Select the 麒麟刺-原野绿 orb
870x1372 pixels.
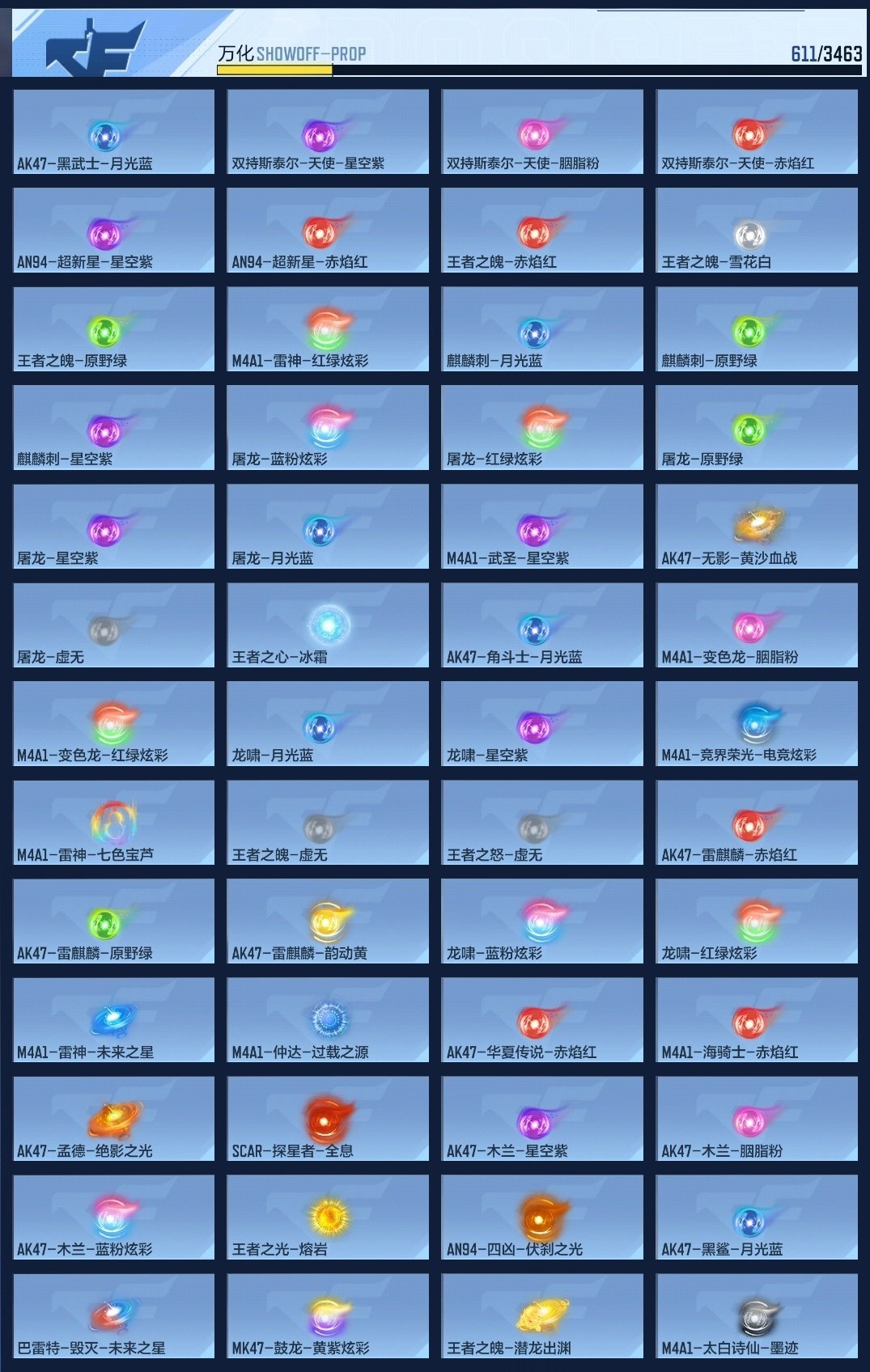[758, 328]
